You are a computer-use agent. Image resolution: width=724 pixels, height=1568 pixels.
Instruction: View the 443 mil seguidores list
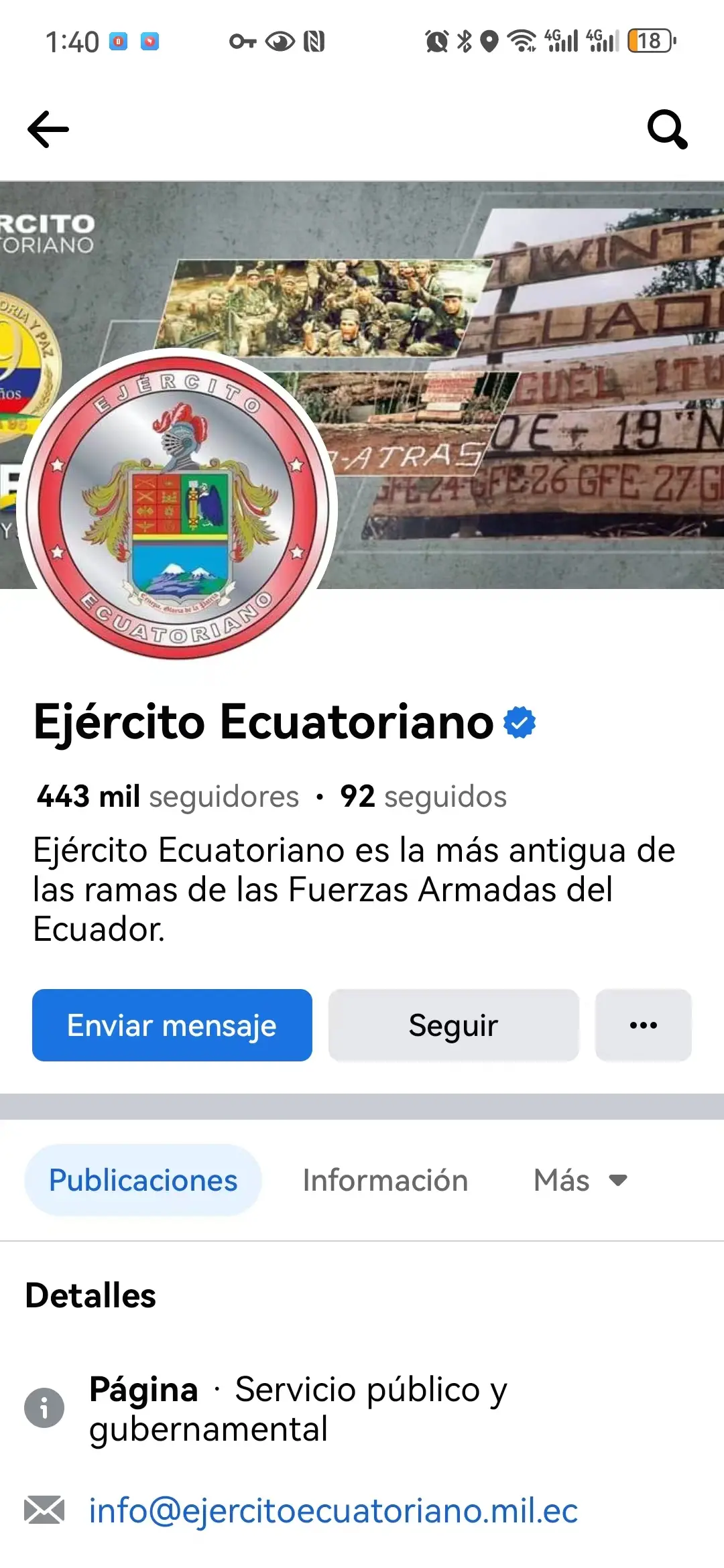[168, 797]
